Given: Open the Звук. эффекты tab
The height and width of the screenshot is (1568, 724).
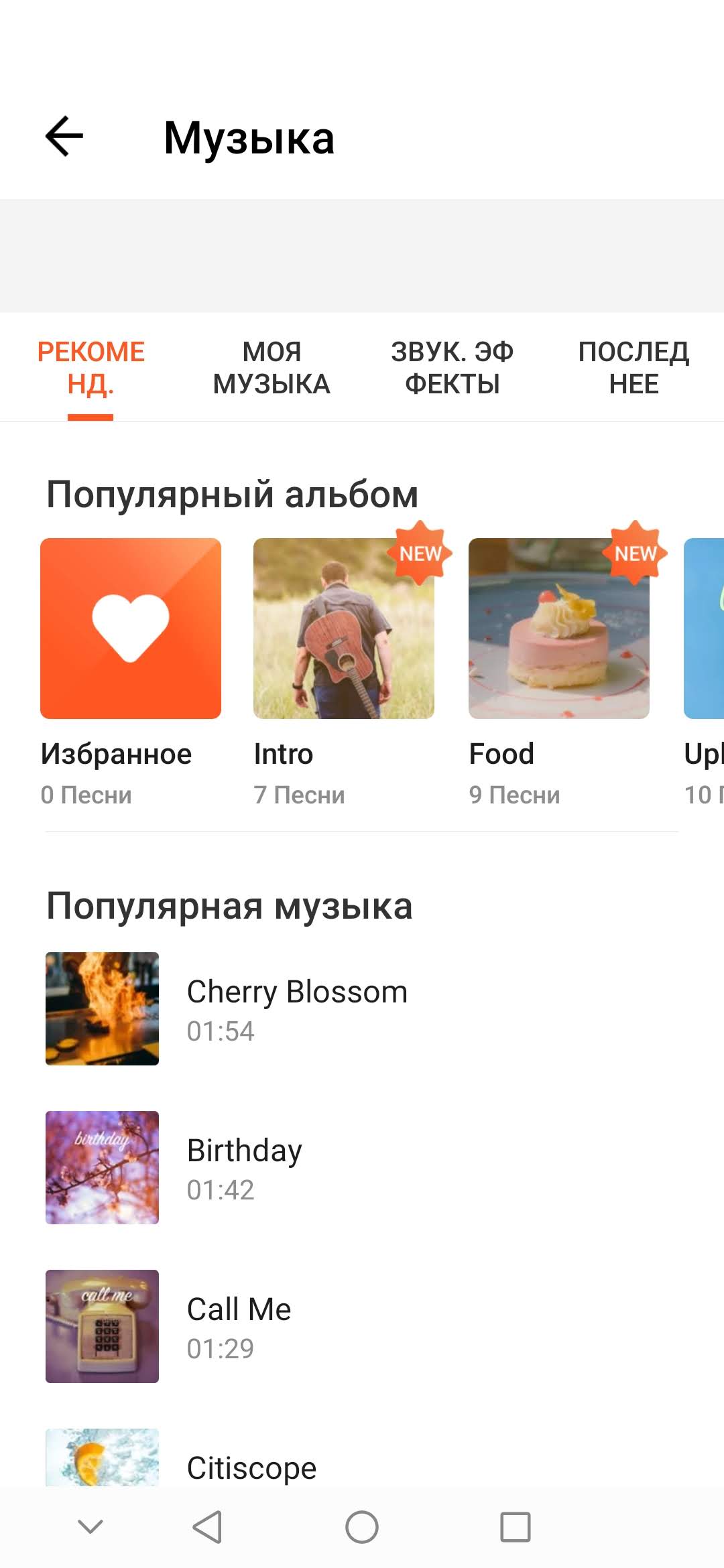Looking at the screenshot, I should 452,367.
